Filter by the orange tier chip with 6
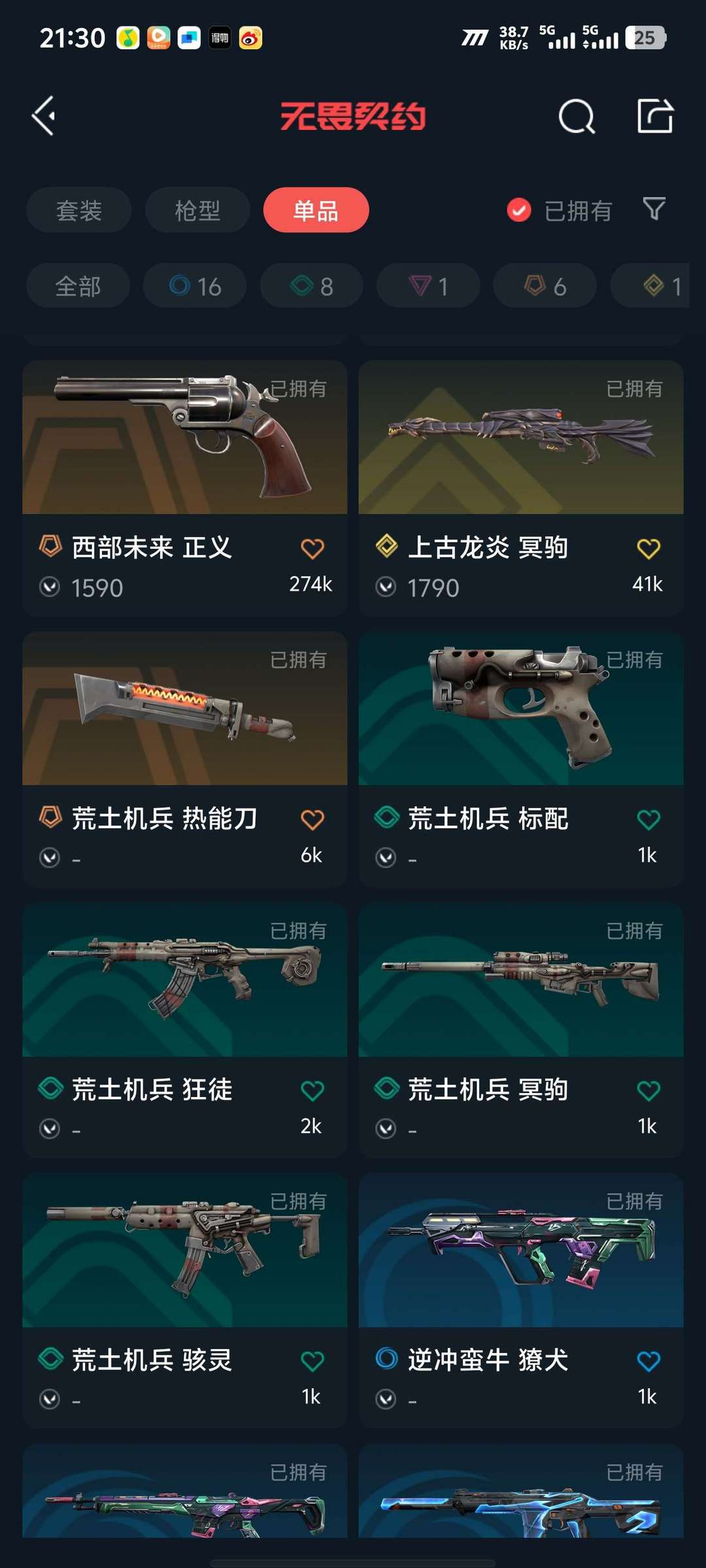This screenshot has height=1568, width=706. tap(545, 286)
